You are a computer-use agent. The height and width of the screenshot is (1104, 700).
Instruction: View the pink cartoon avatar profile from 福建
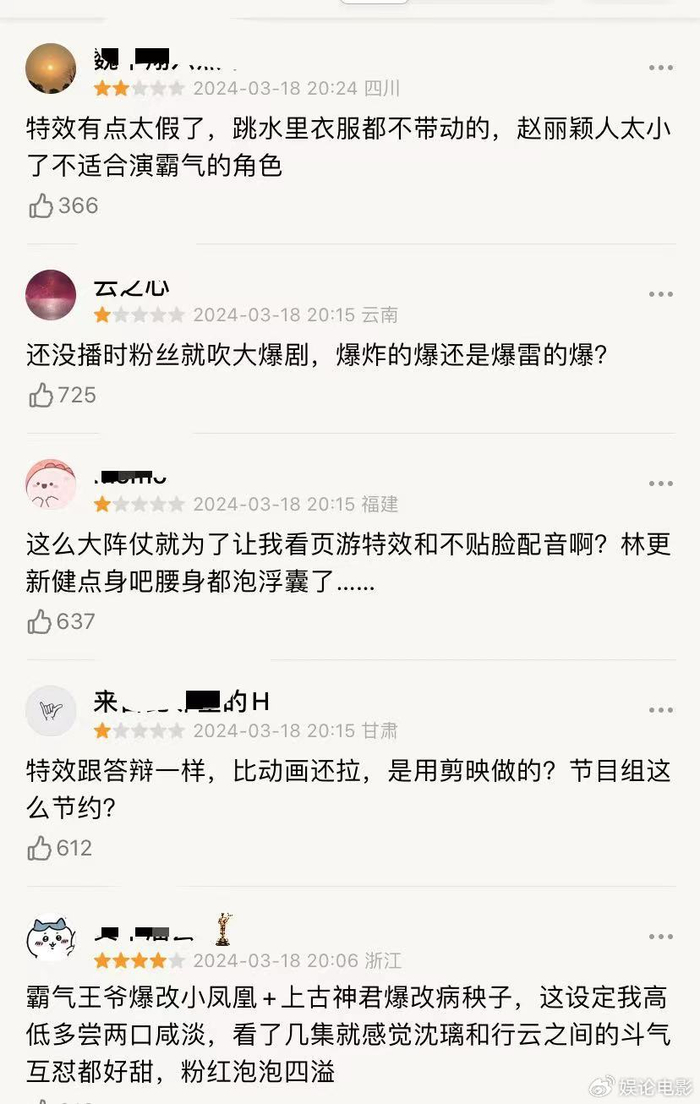(x=51, y=485)
